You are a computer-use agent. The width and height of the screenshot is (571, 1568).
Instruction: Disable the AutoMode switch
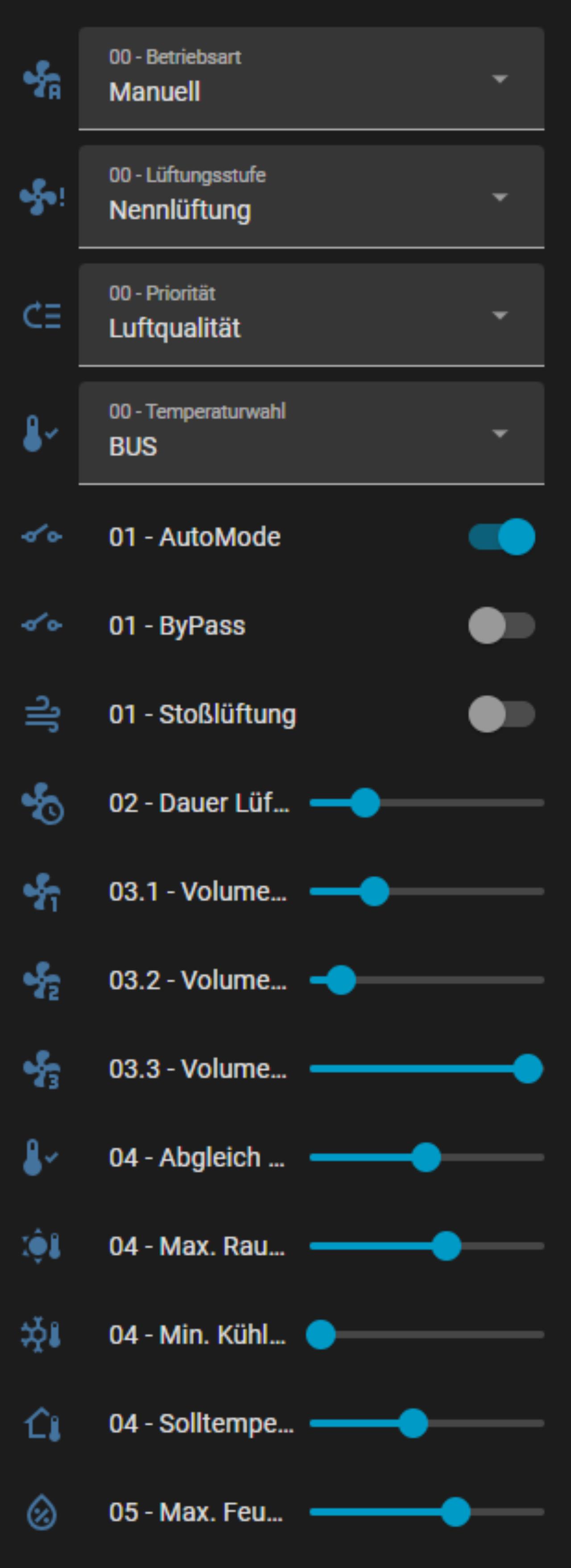501,537
